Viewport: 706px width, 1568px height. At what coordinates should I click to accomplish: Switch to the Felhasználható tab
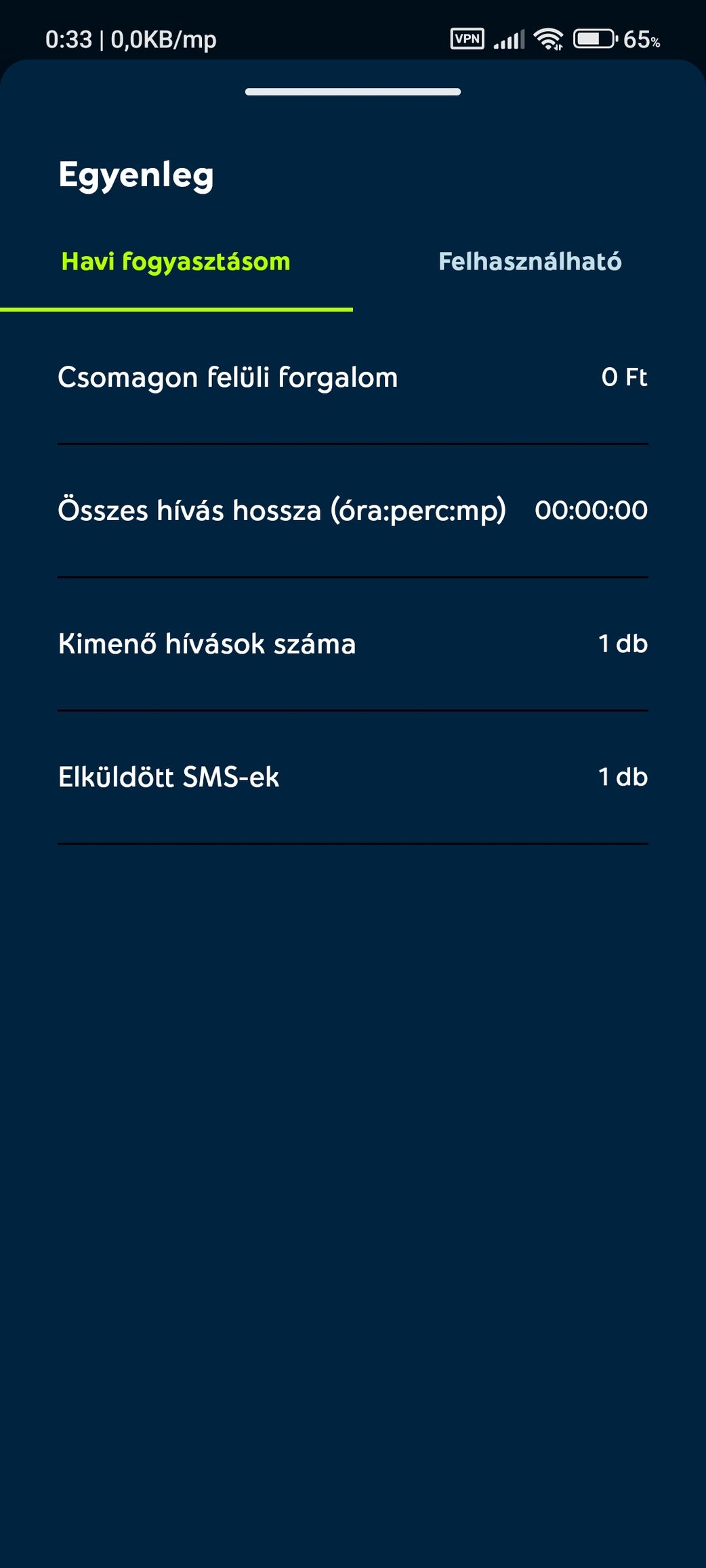(x=529, y=261)
